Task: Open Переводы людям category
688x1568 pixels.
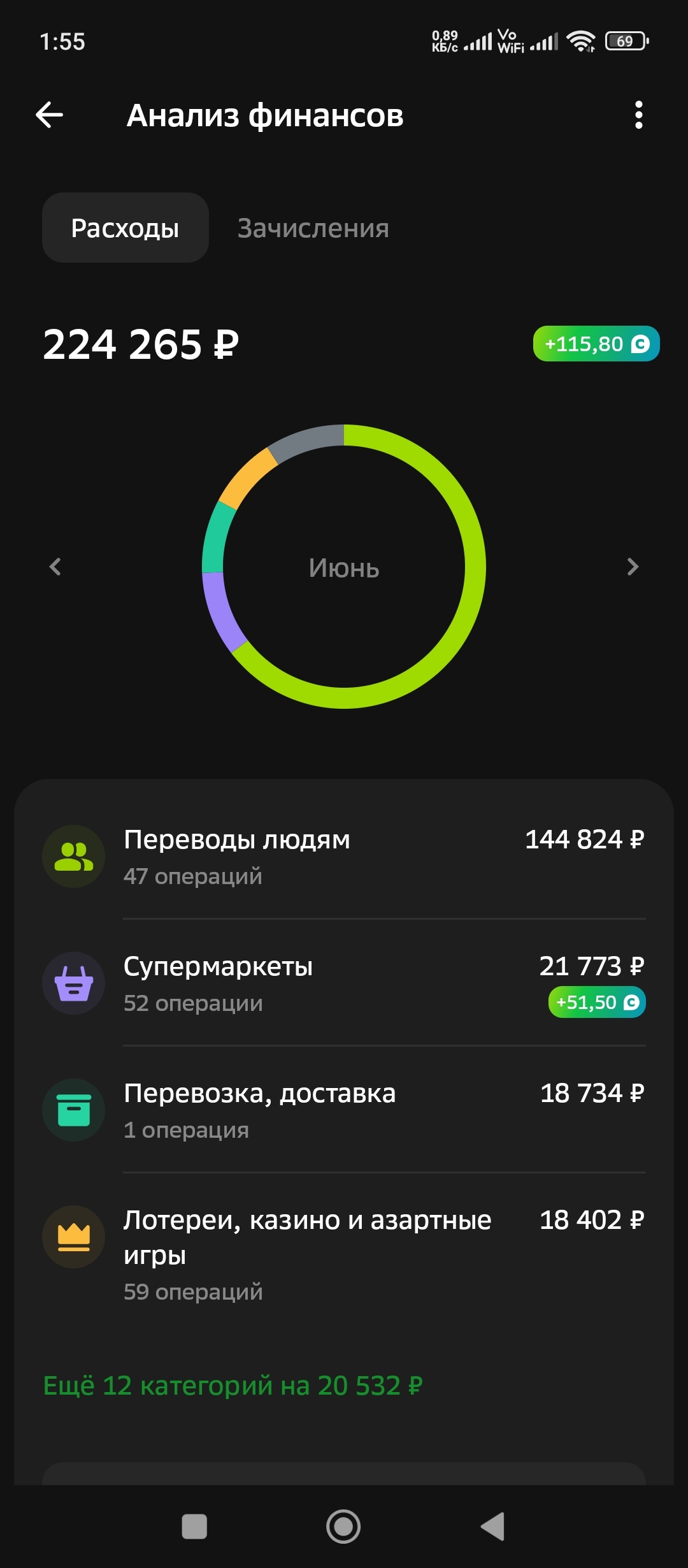Action: tap(344, 856)
